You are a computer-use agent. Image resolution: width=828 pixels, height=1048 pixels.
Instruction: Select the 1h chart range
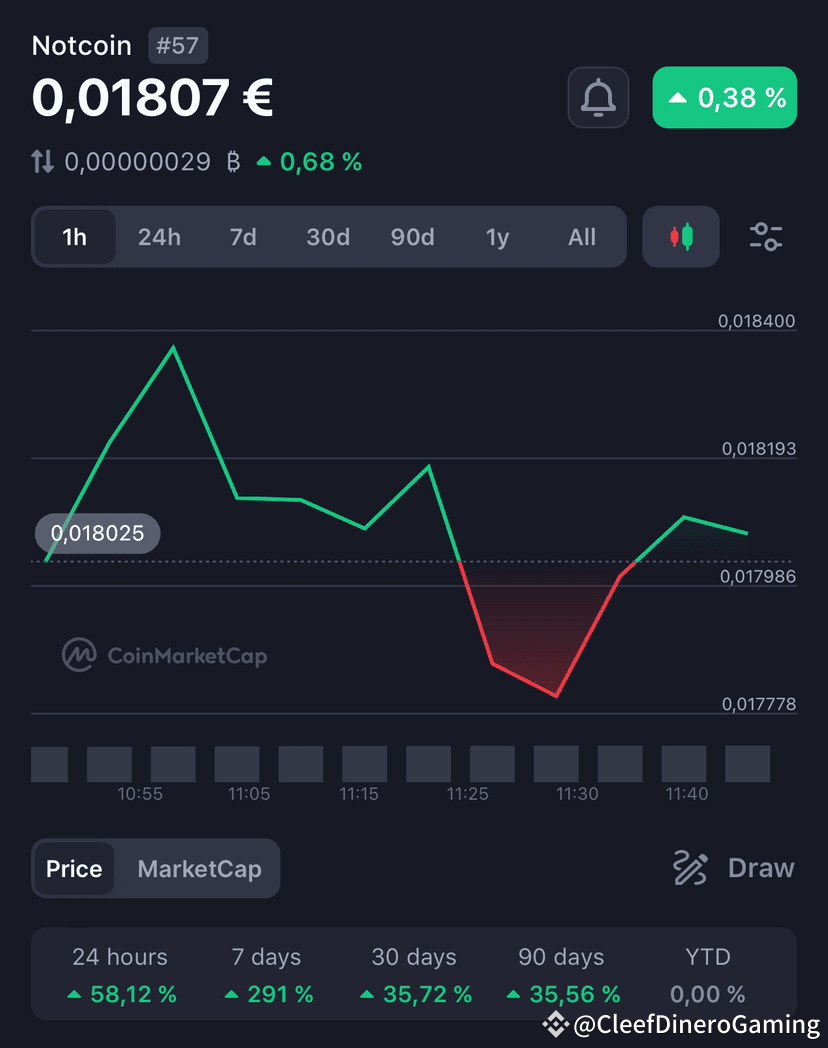[75, 237]
